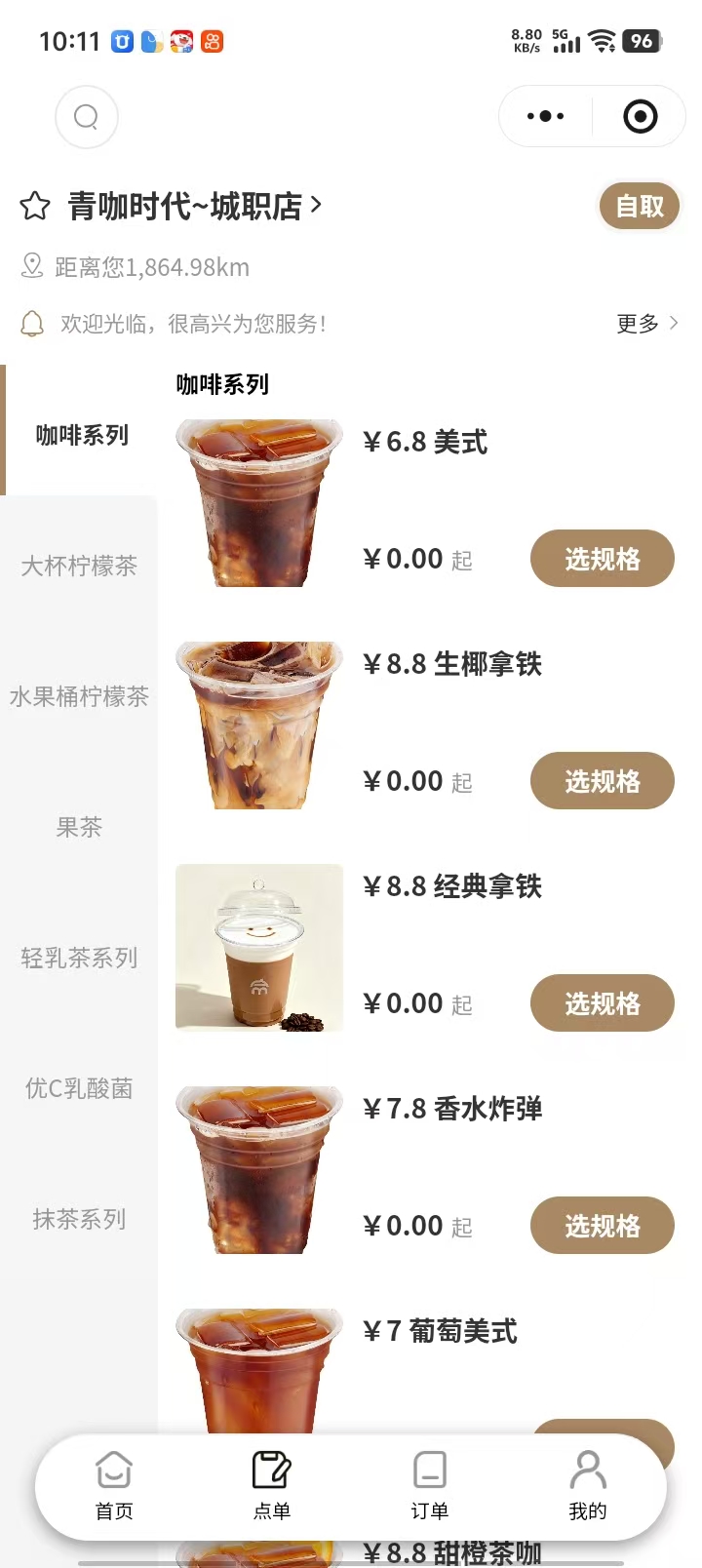Close the mini program via the circle icon

[x=640, y=117]
